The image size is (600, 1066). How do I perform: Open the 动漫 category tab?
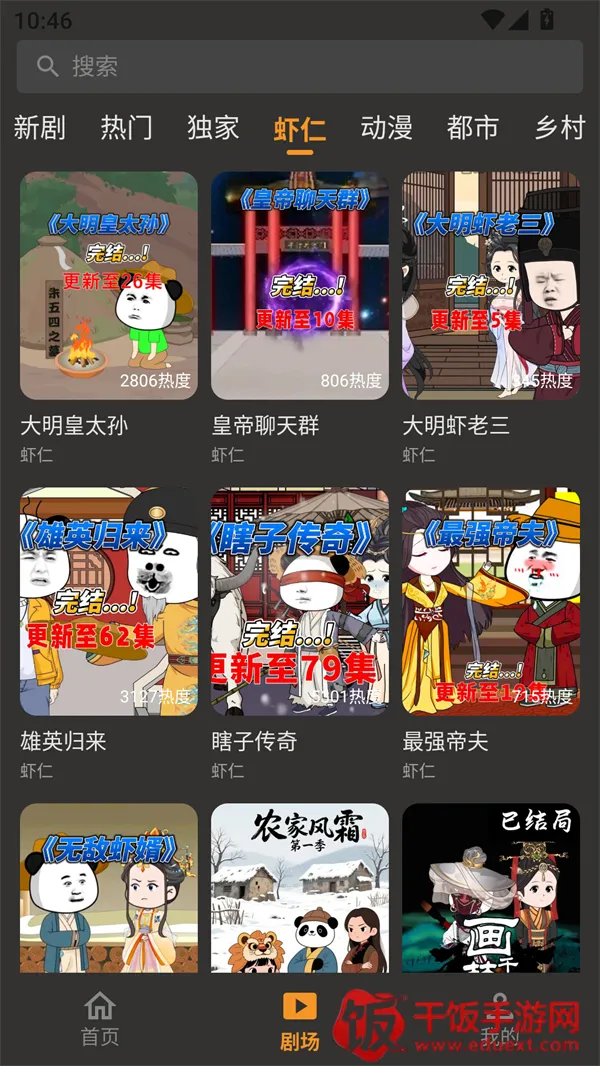(x=387, y=128)
